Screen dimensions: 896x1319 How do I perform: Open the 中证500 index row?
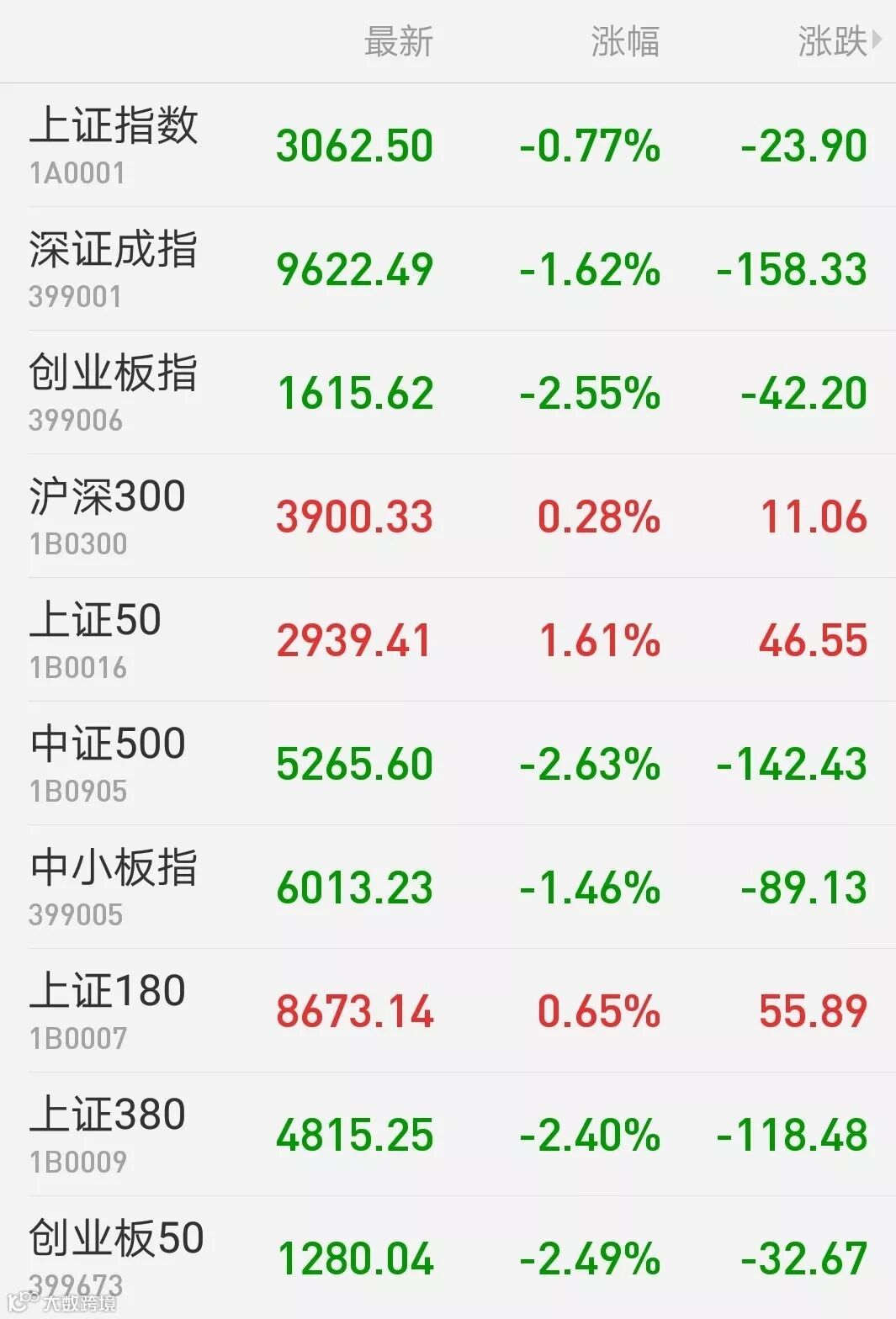(448, 763)
